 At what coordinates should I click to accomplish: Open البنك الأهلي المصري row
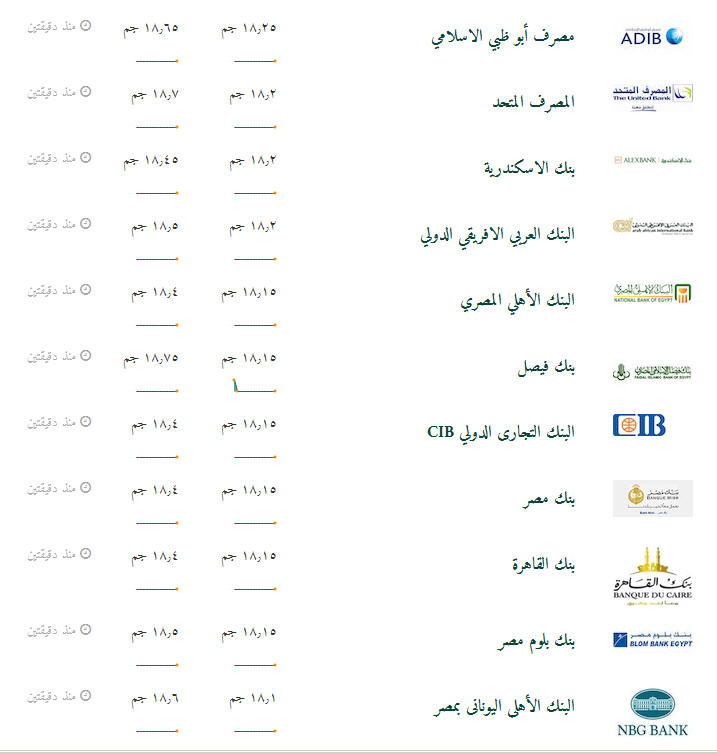pos(518,300)
